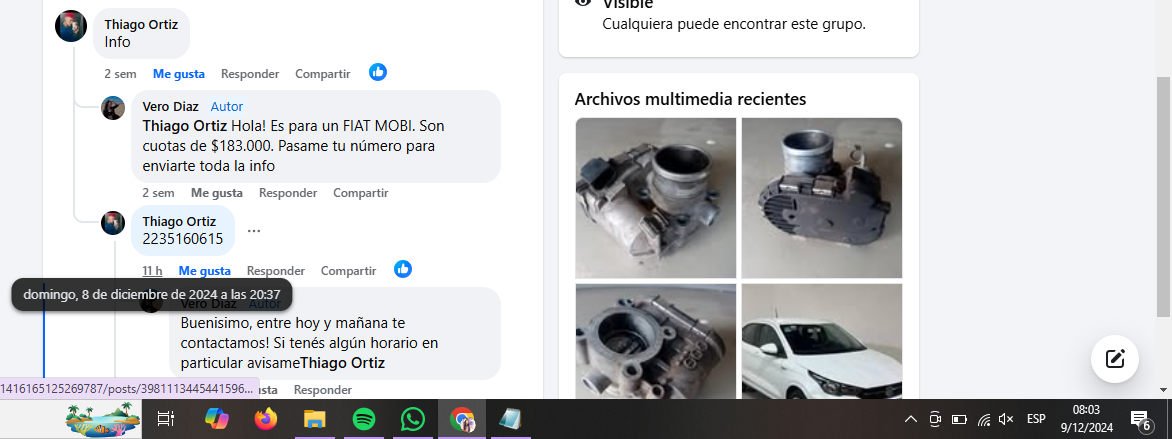
Task: Open the tagged Thiago Ortiz mention in Buenísimo reply
Action: coord(342,362)
